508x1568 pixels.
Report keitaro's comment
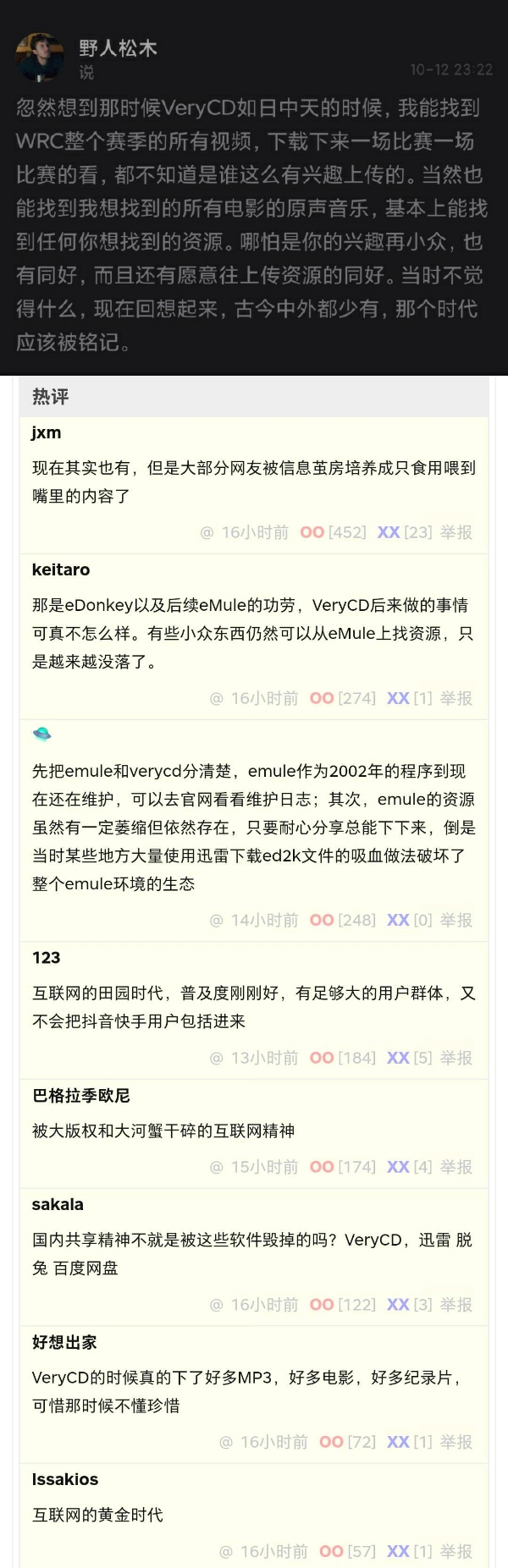point(456,698)
